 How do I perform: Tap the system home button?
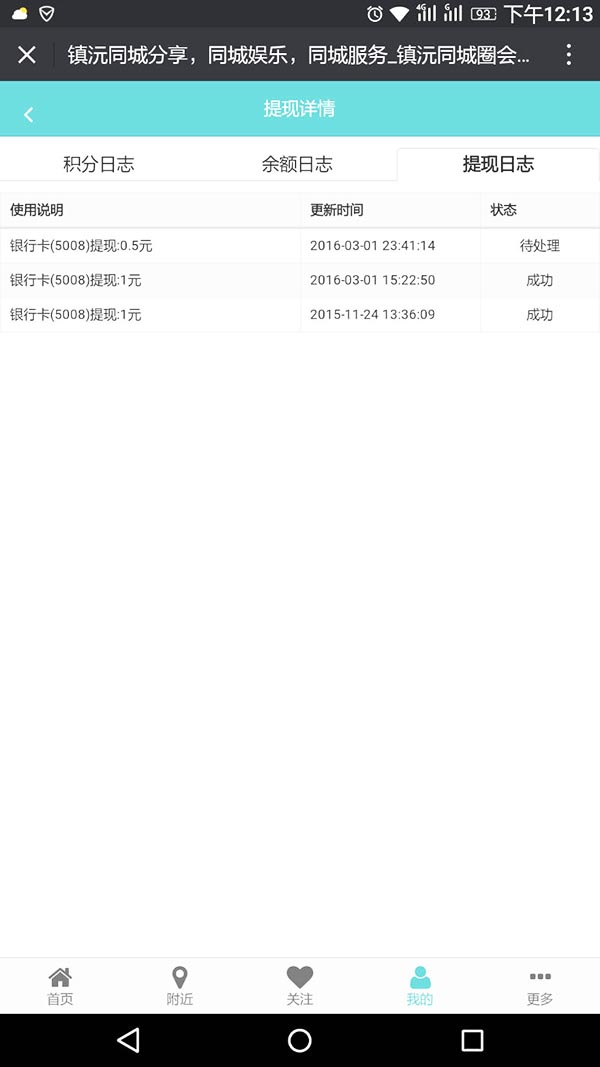coord(300,1040)
